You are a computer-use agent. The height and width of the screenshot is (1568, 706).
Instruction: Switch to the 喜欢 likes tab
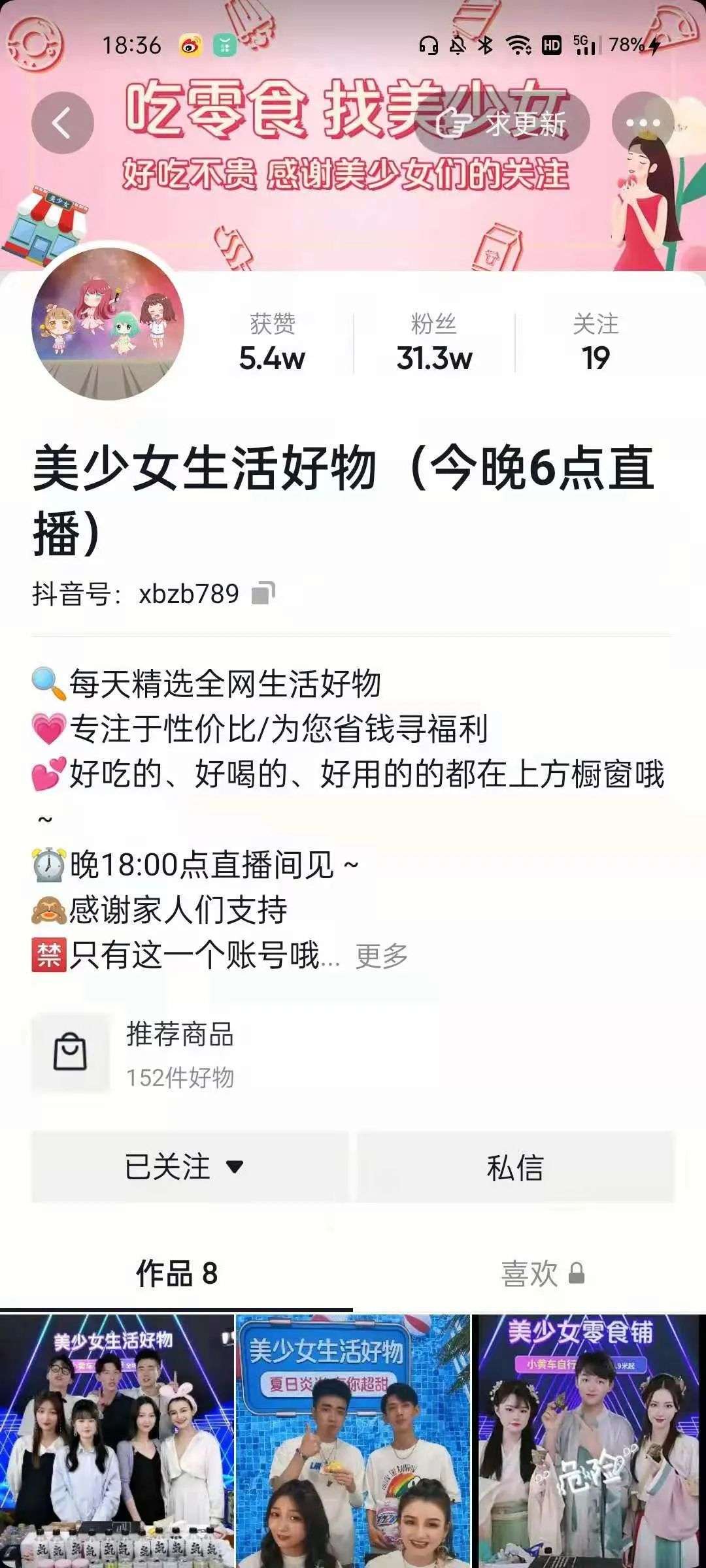pos(541,1274)
